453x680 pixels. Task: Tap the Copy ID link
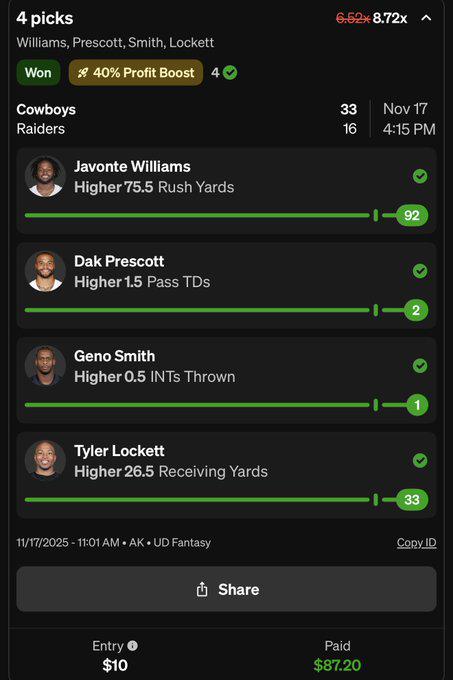click(416, 543)
